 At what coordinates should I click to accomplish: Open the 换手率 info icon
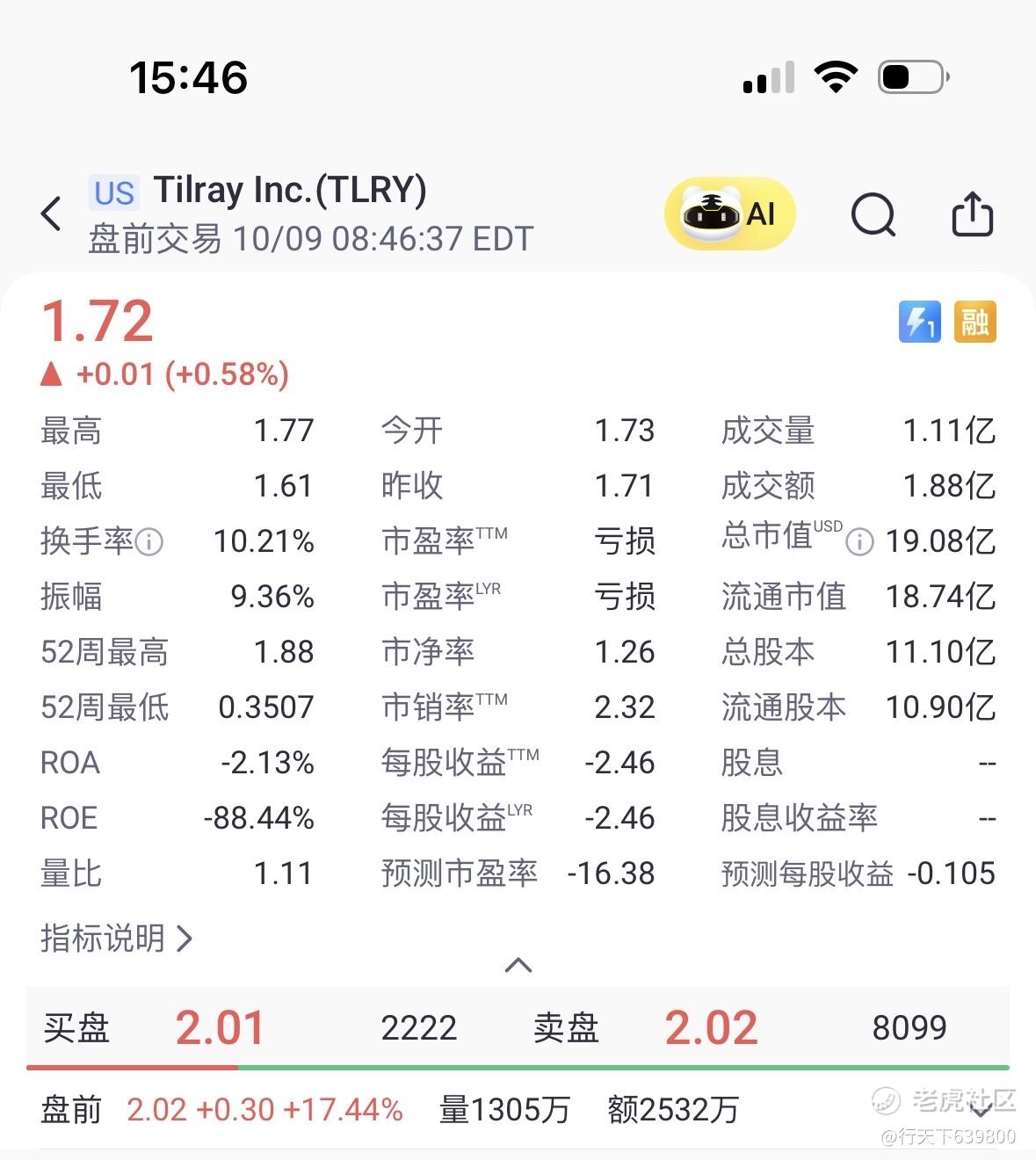click(x=149, y=541)
